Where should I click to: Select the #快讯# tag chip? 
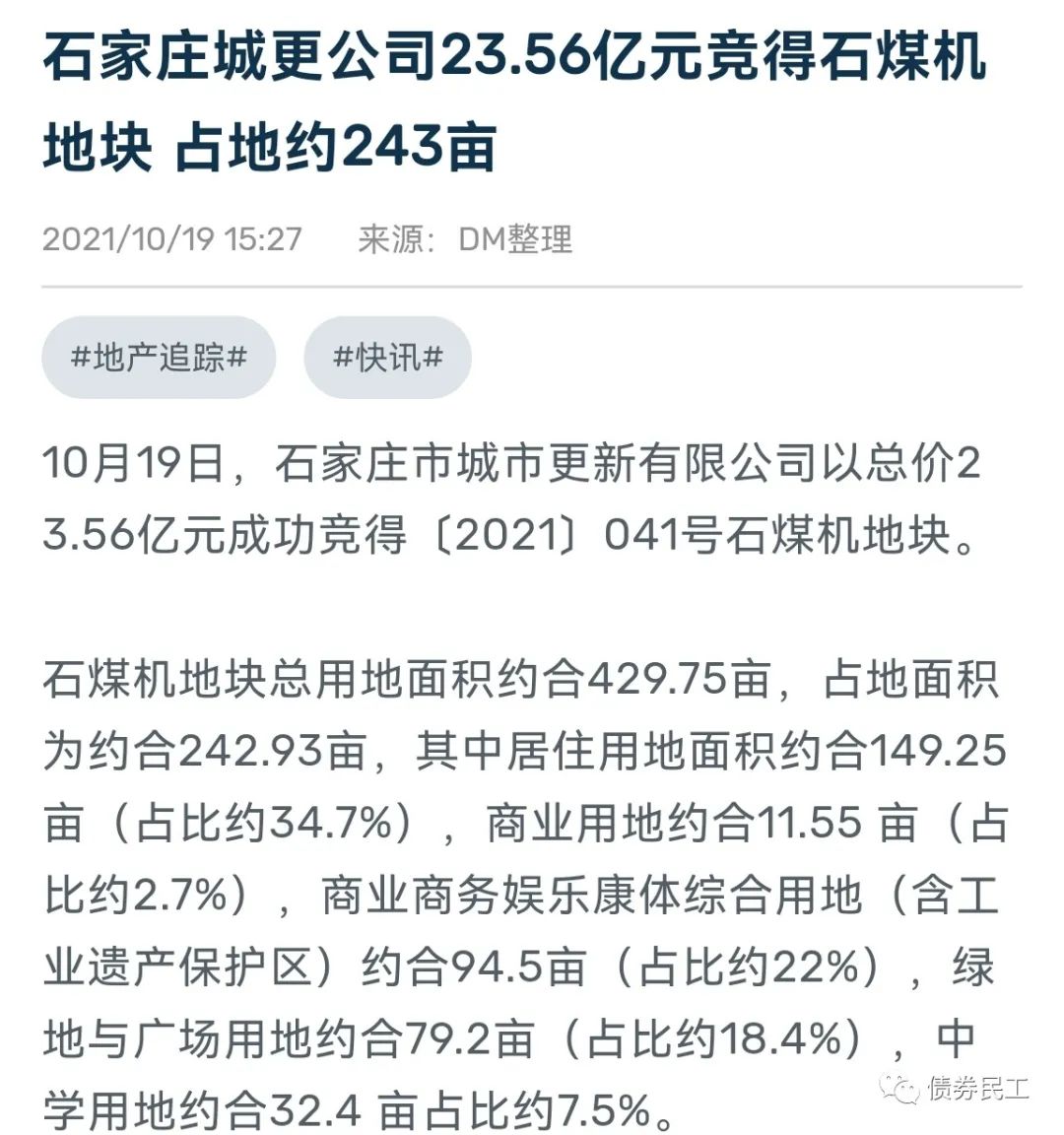[387, 358]
